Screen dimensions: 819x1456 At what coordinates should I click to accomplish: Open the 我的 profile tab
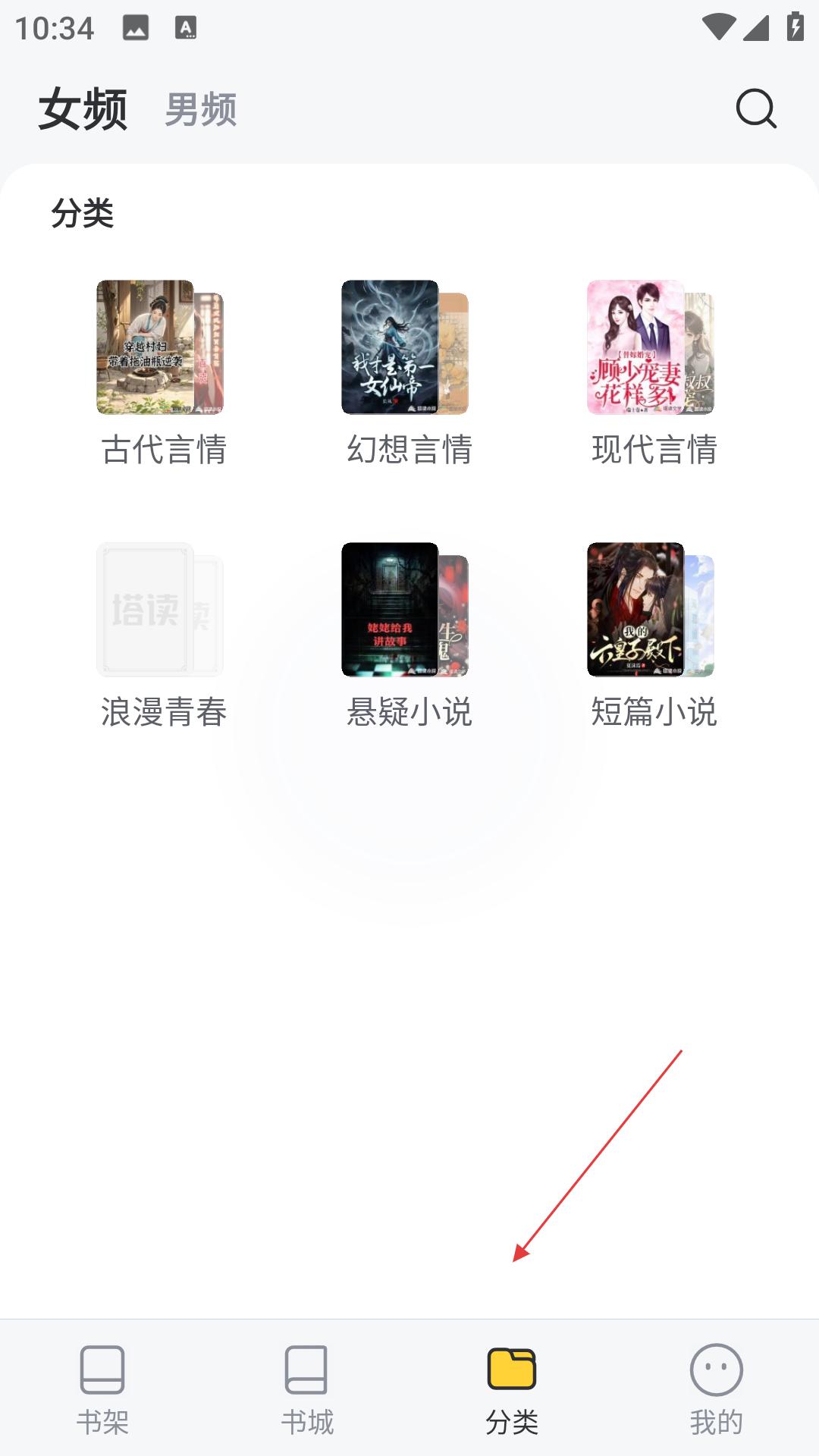pos(717,1389)
